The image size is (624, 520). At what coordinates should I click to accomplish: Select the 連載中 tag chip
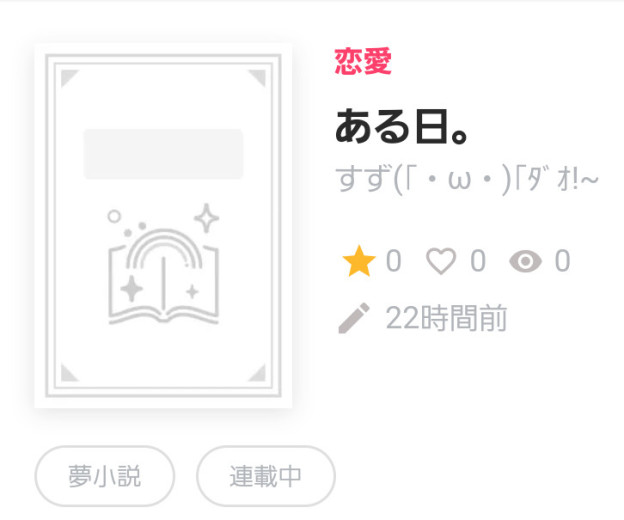[x=265, y=476]
